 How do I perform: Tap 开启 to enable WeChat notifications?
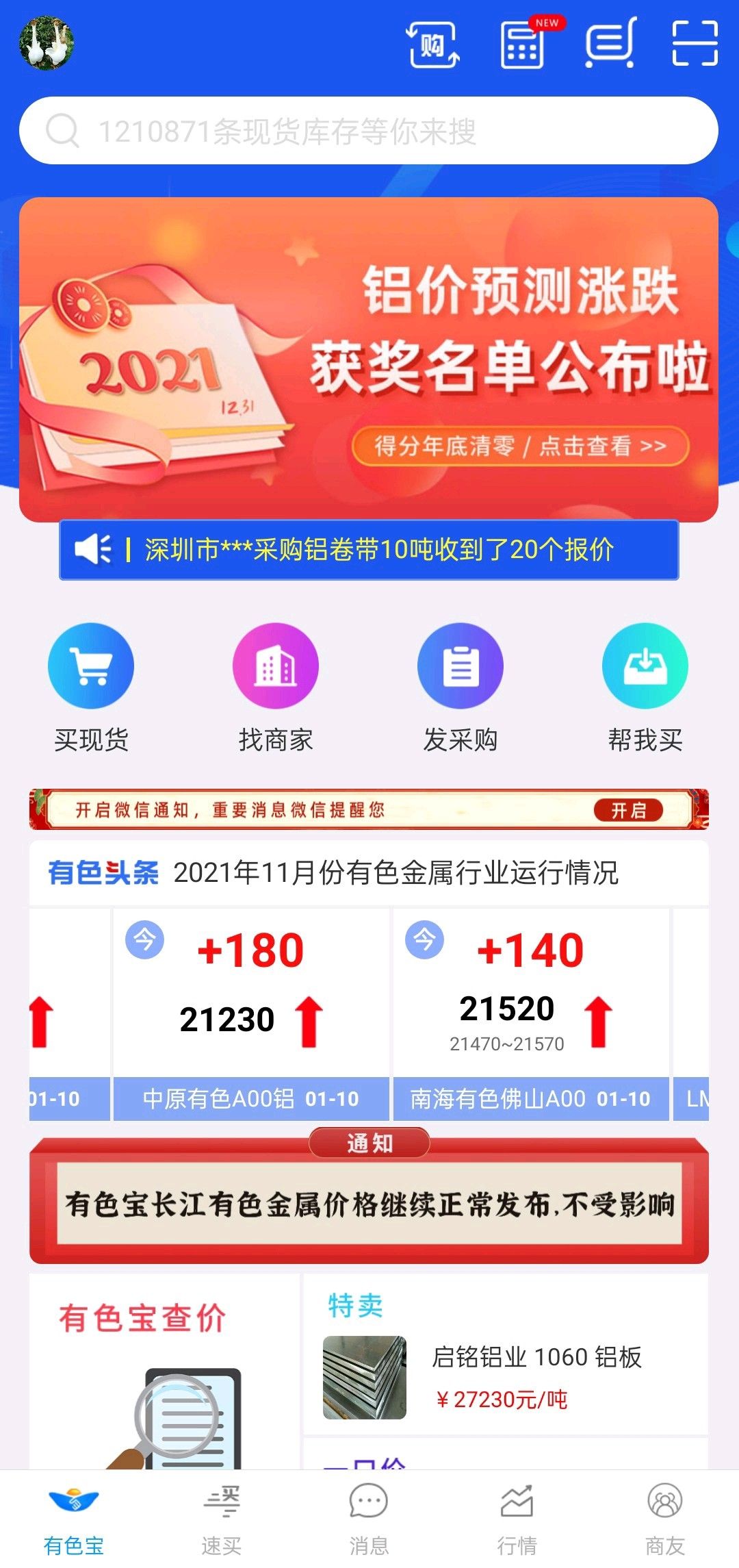click(x=628, y=810)
